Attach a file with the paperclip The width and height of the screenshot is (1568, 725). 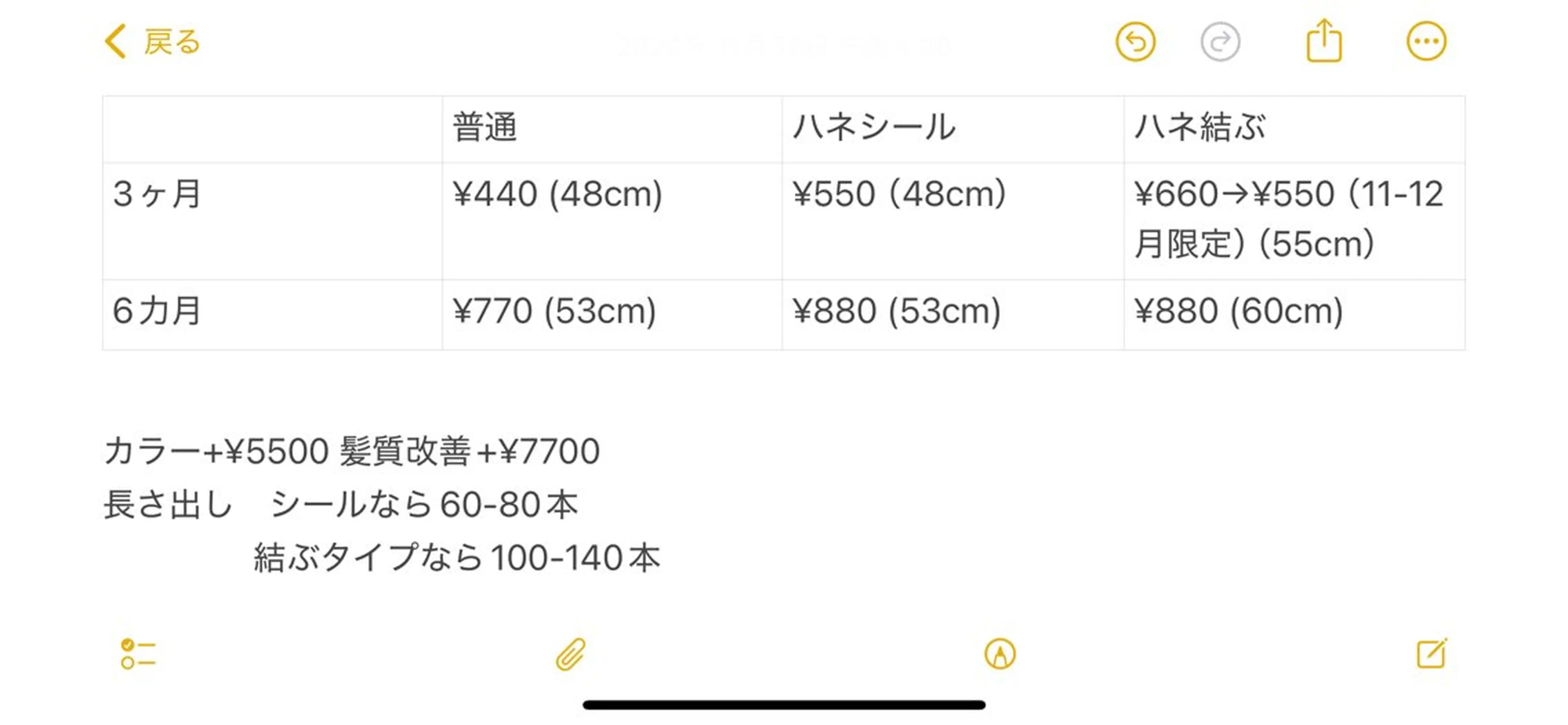[x=570, y=654]
